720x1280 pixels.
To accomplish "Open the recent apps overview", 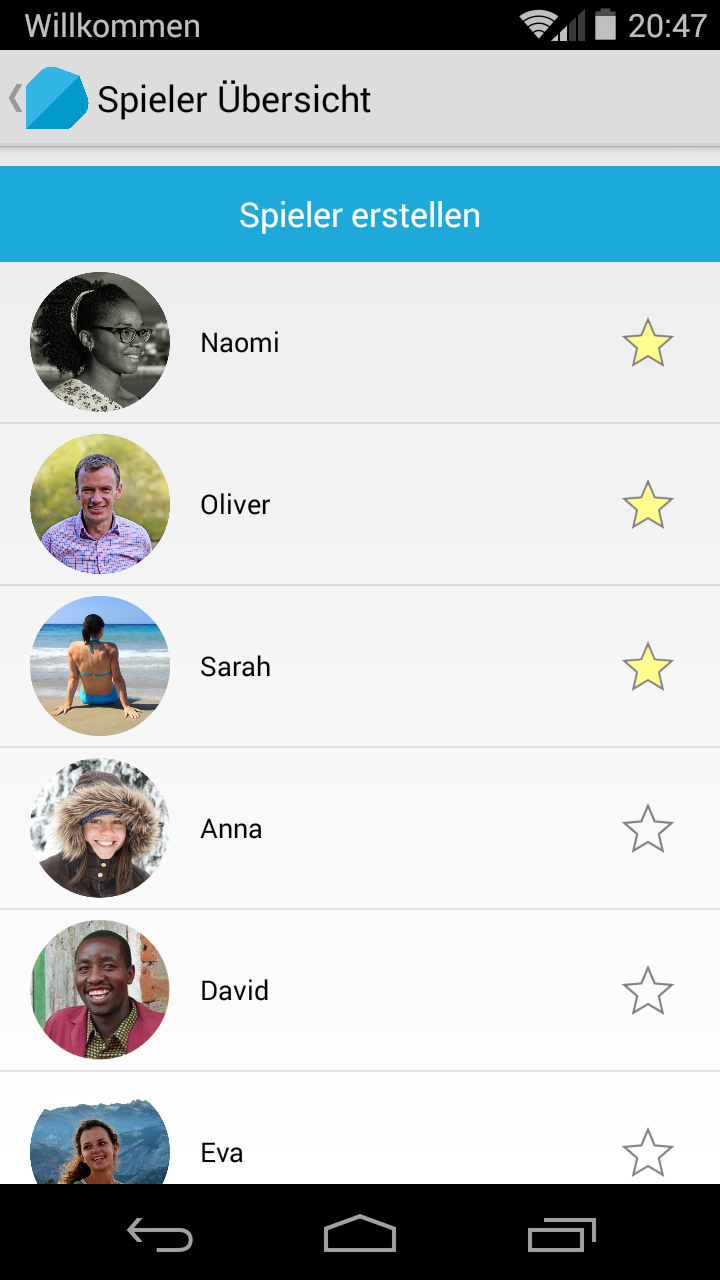I will tap(561, 1235).
